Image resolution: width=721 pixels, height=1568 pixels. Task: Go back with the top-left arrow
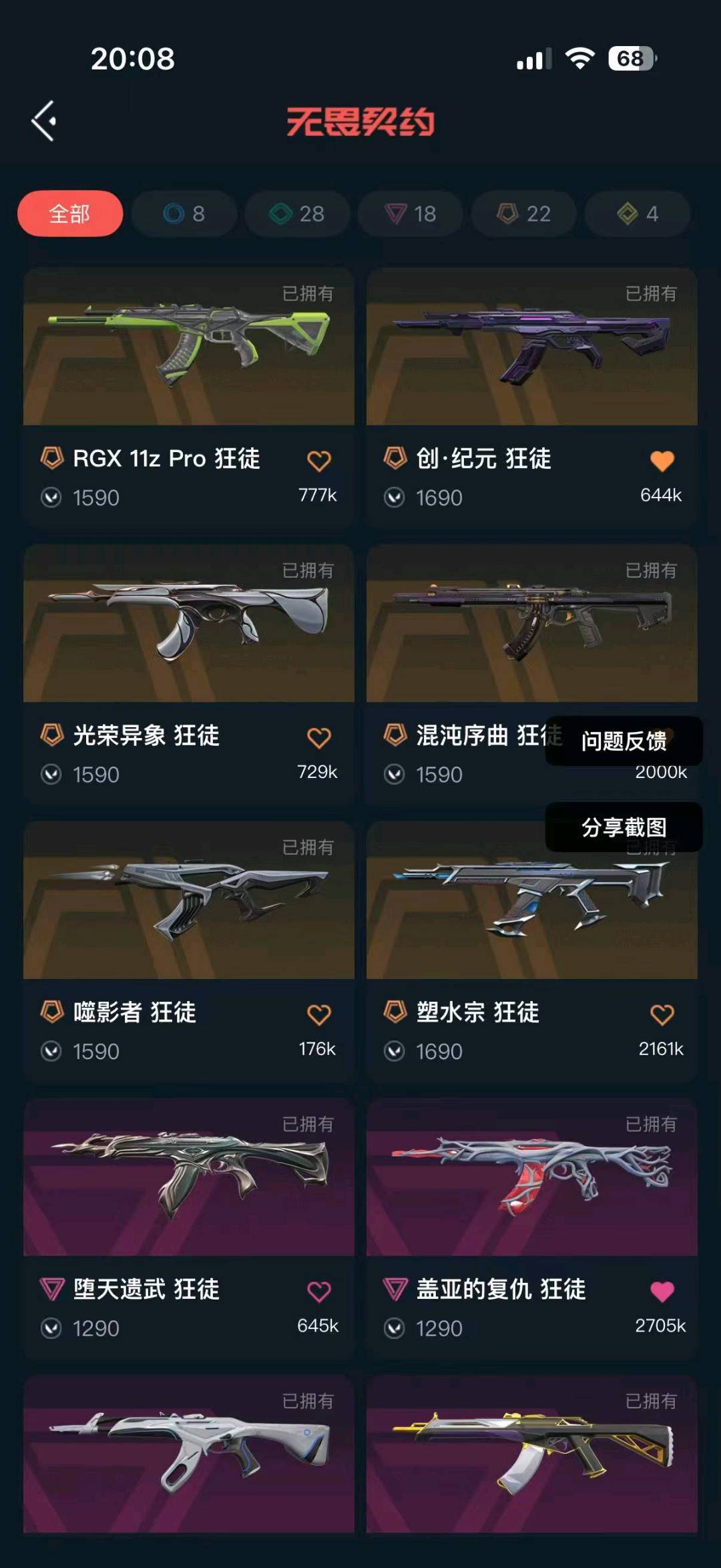44,122
